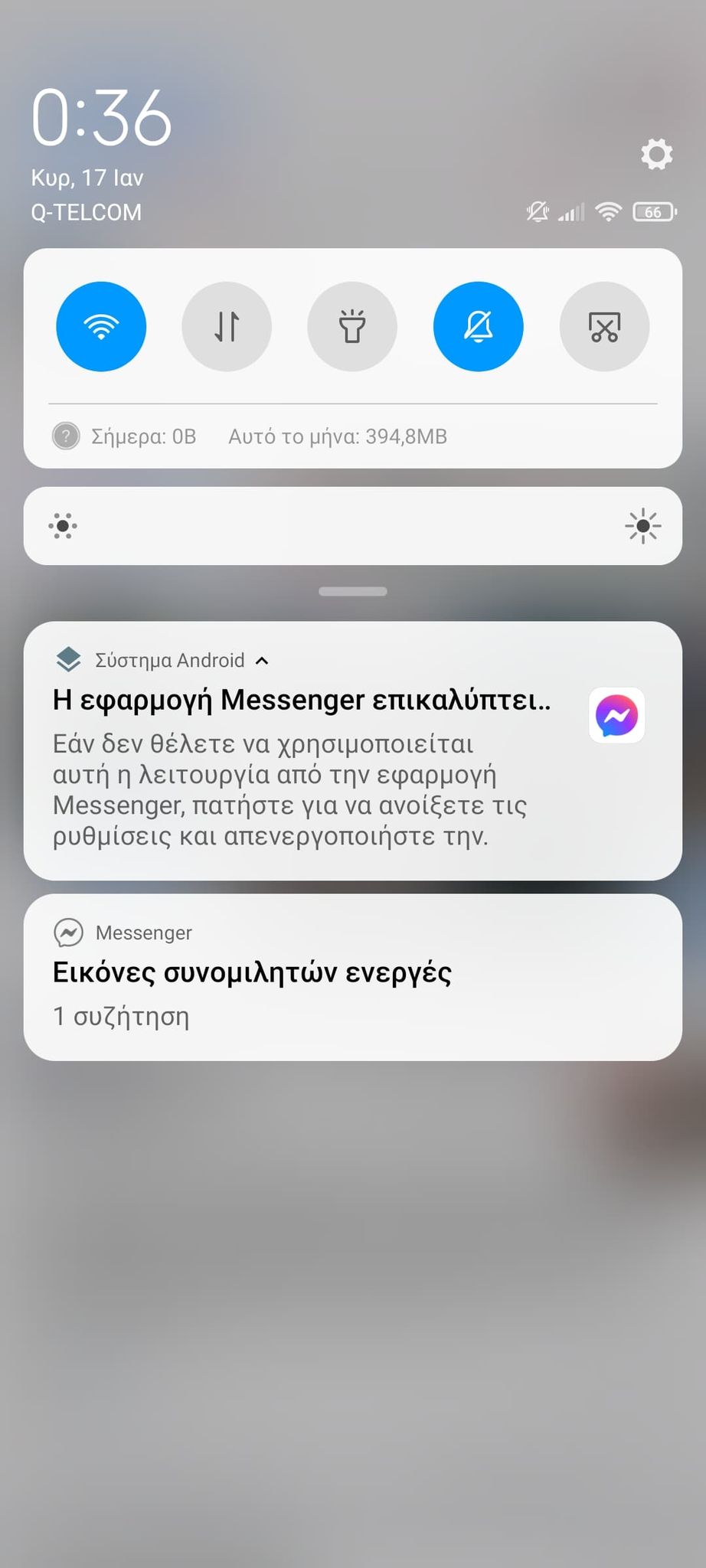Enable mobile data toggle
Screen dimensions: 706x1568
click(x=227, y=327)
